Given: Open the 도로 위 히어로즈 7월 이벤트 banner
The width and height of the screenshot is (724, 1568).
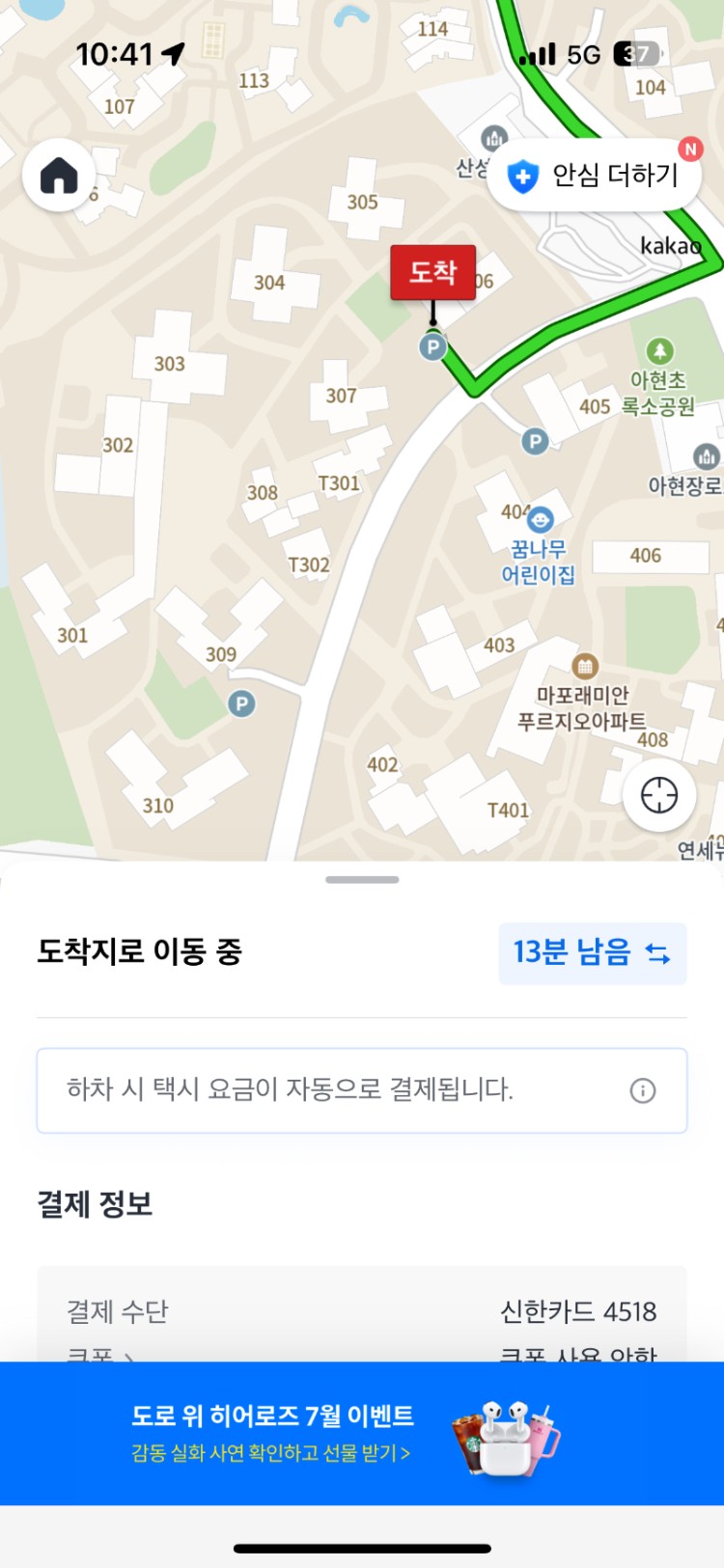Looking at the screenshot, I should point(362,1433).
